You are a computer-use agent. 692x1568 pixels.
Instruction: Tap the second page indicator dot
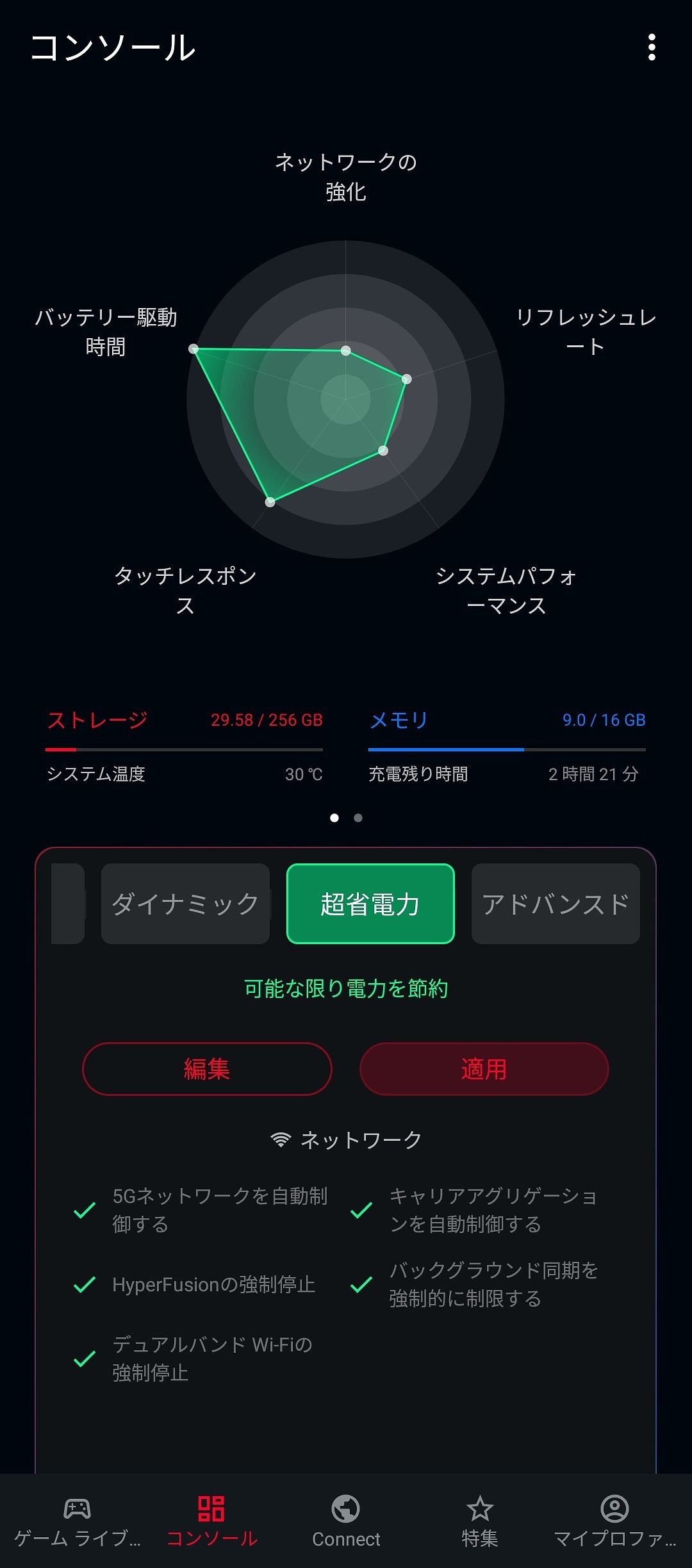coord(358,818)
